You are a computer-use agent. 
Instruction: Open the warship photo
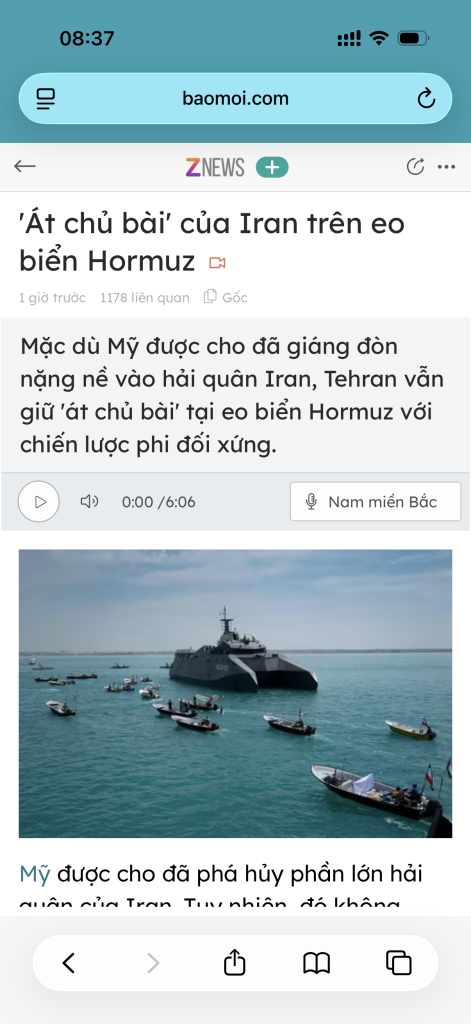coord(235,694)
